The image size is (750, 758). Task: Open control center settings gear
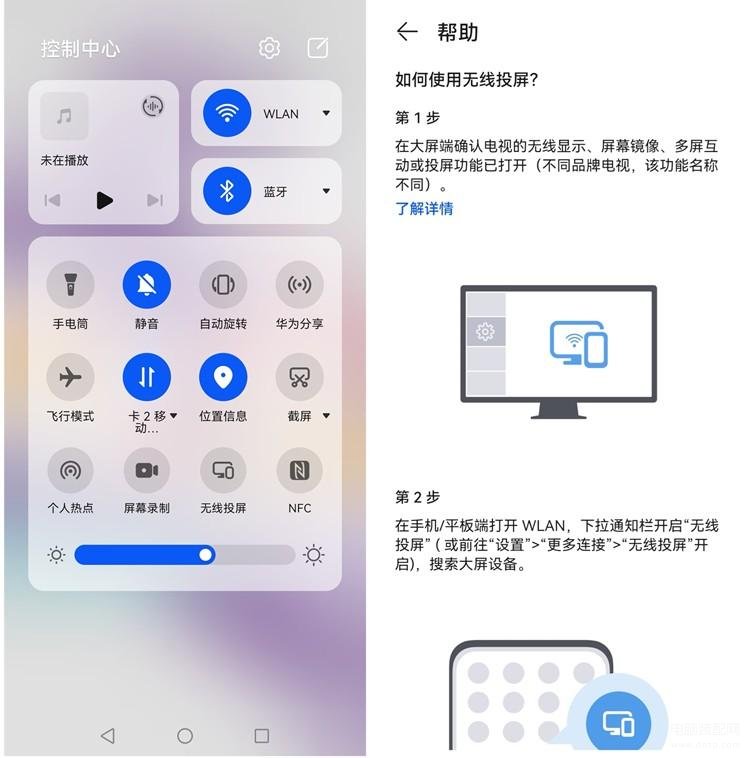[x=269, y=48]
